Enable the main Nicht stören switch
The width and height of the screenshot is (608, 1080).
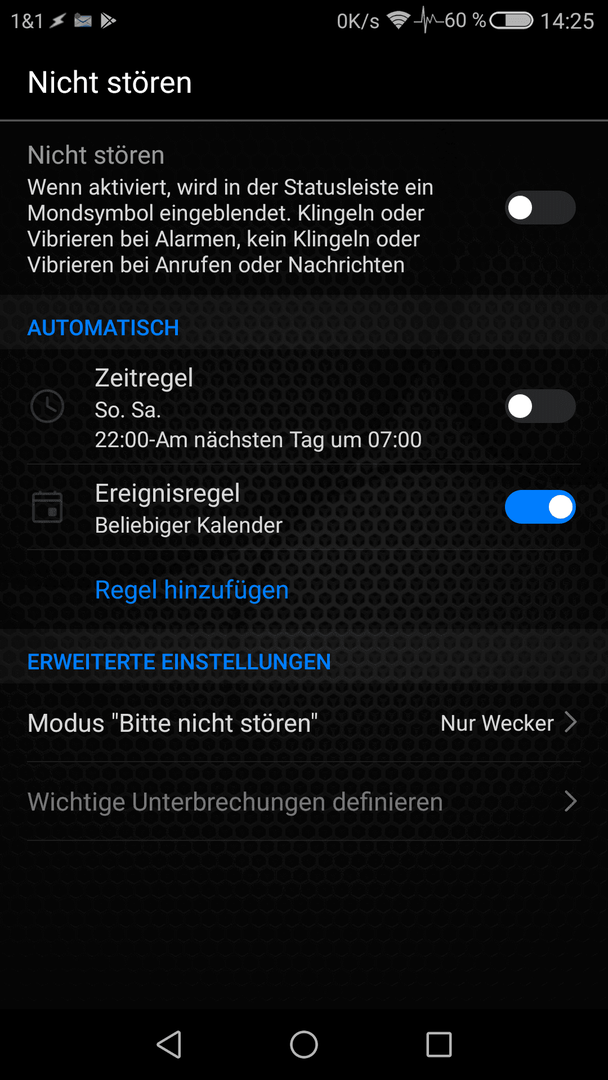(541, 207)
